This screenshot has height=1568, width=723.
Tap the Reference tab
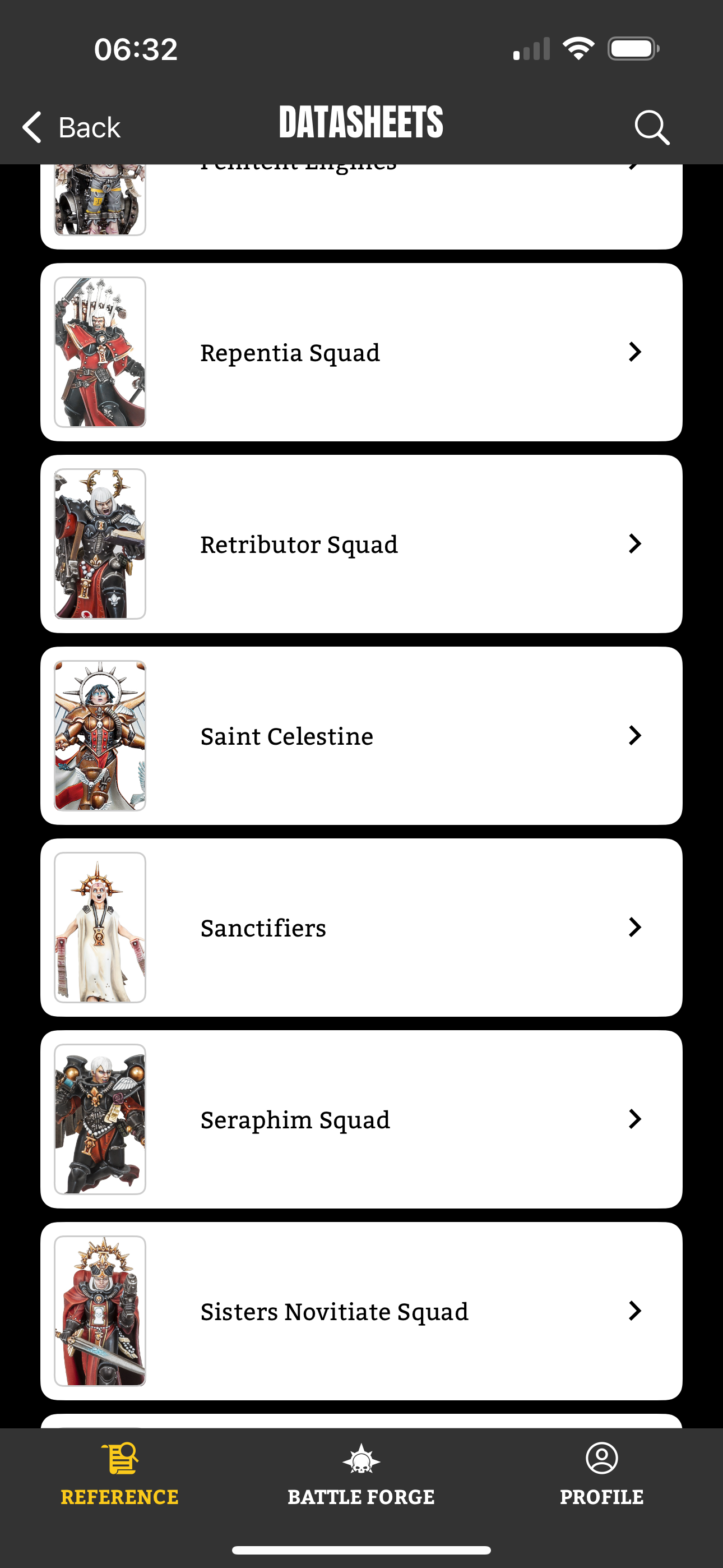(x=120, y=1474)
